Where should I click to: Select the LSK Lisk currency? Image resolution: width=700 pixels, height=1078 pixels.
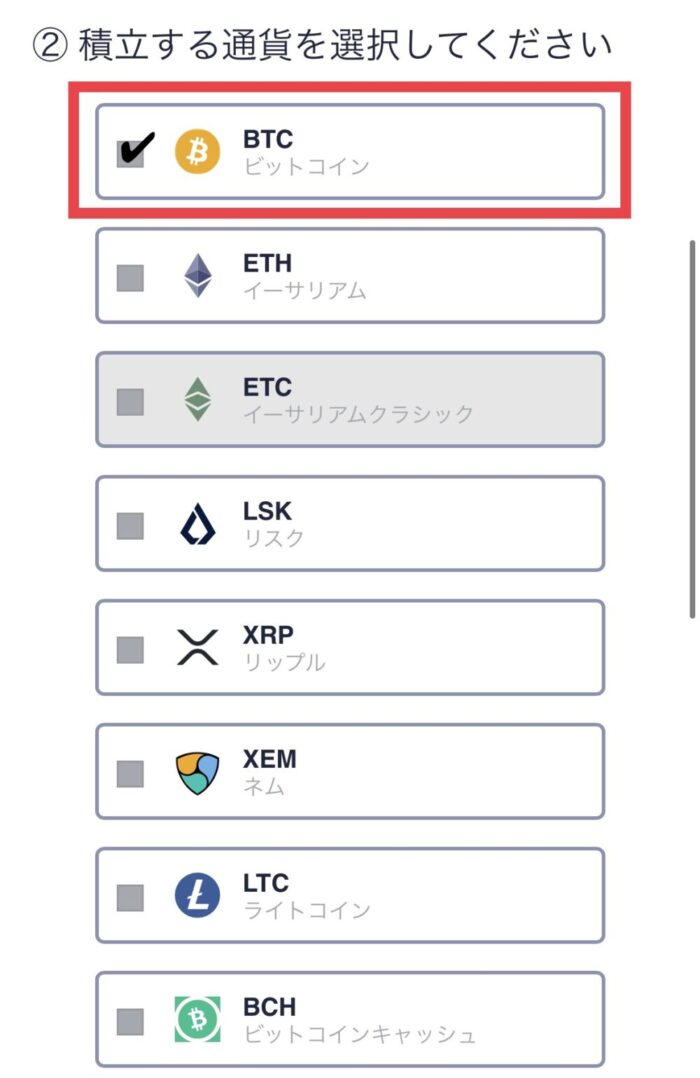[x=131, y=525]
